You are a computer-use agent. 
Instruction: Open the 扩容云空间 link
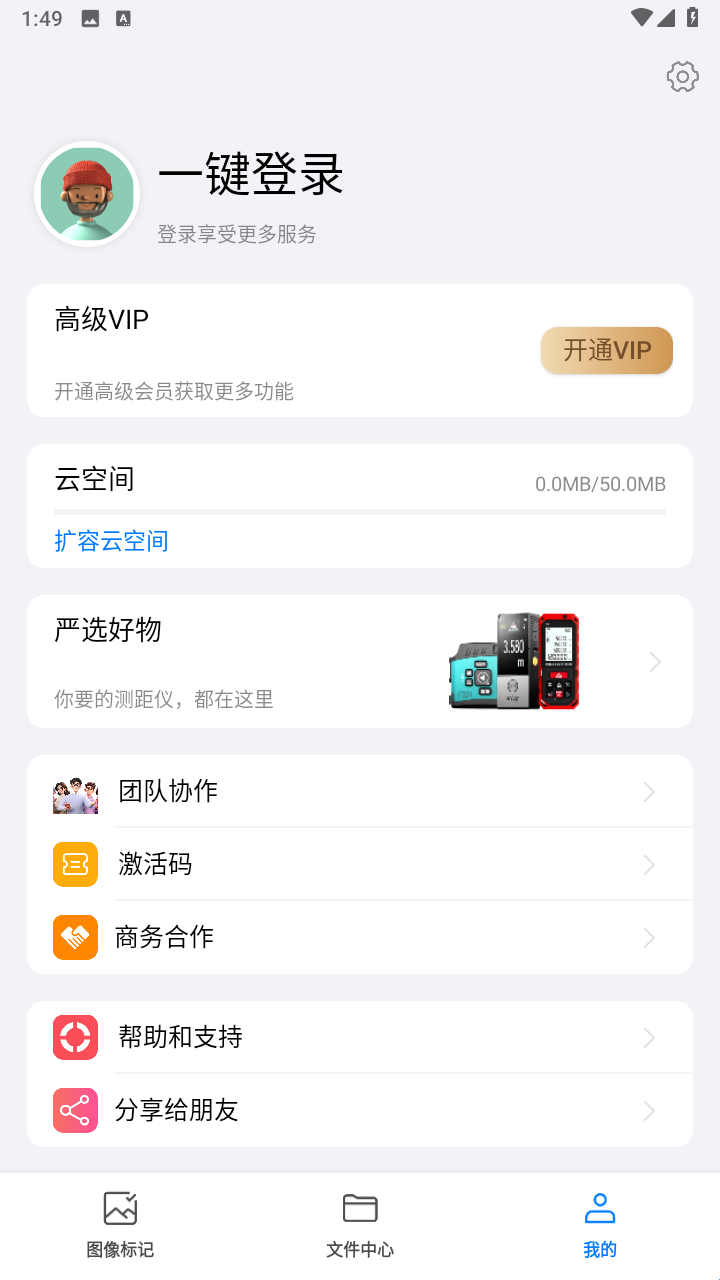[x=111, y=541]
